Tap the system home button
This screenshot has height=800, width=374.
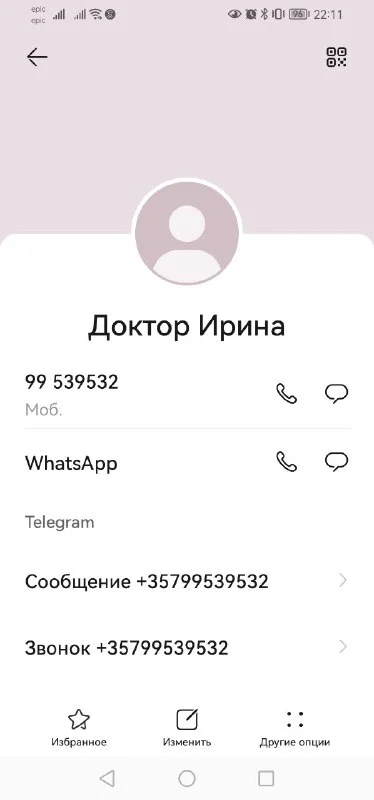(187, 778)
